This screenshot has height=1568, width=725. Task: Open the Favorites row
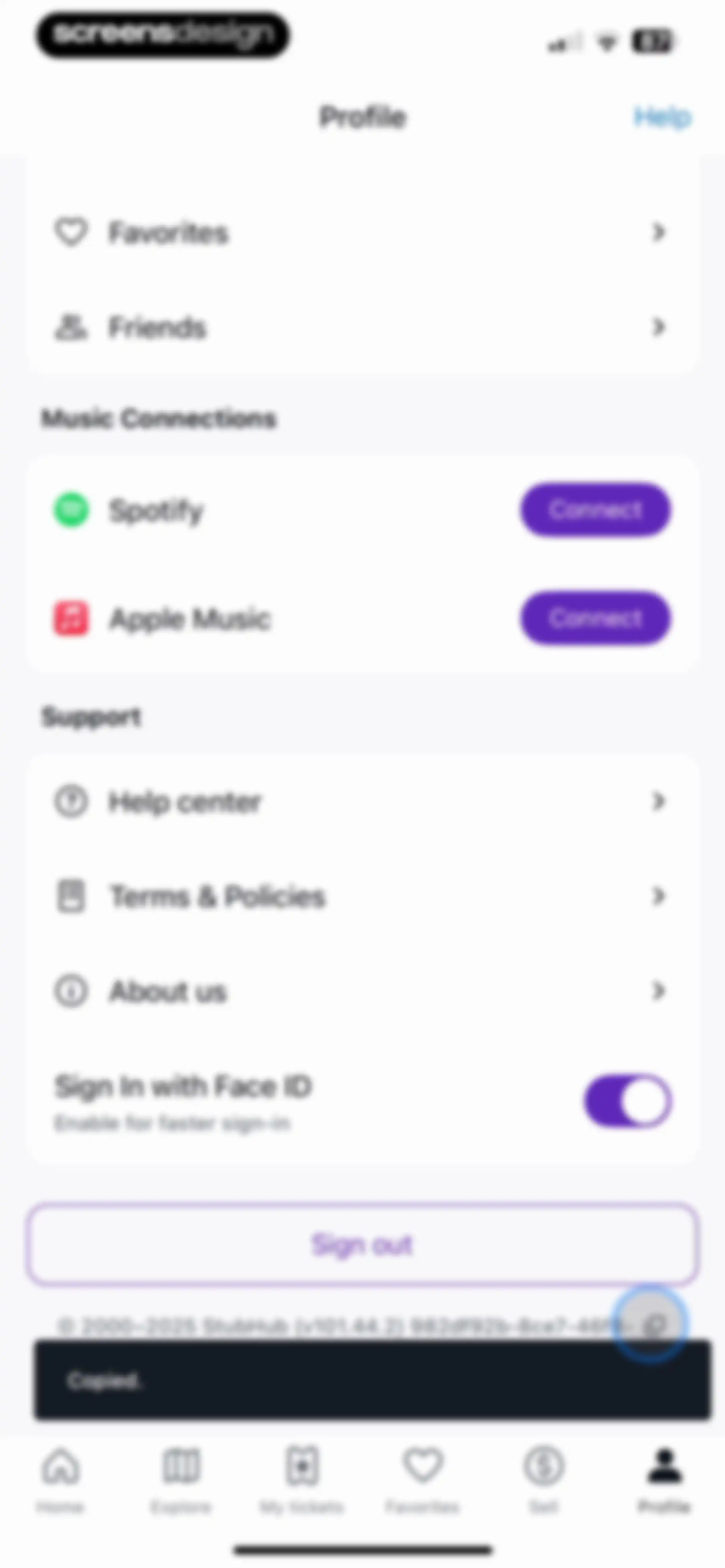(362, 232)
